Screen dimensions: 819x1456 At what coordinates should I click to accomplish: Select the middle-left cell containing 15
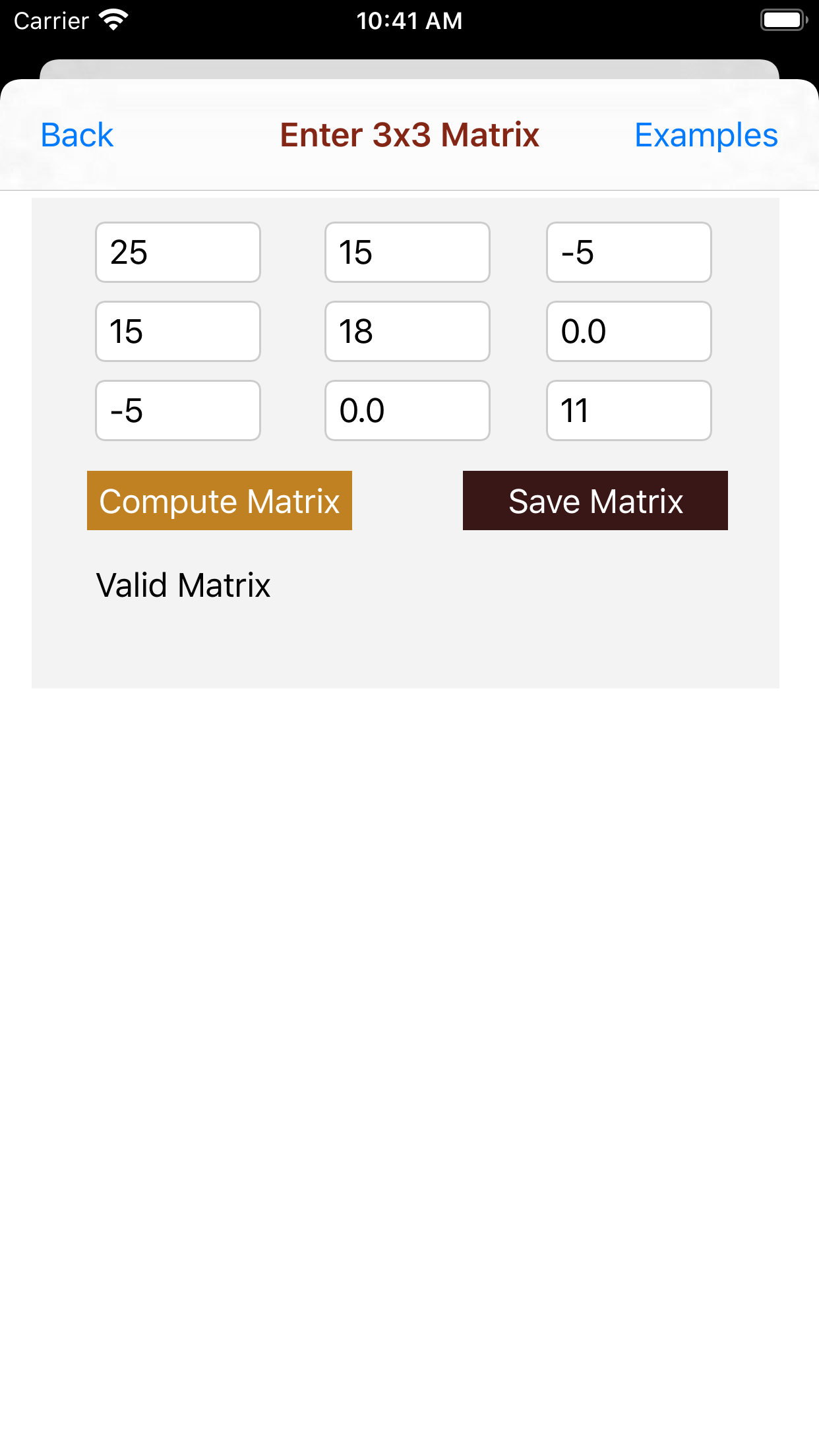pyautogui.click(x=177, y=331)
